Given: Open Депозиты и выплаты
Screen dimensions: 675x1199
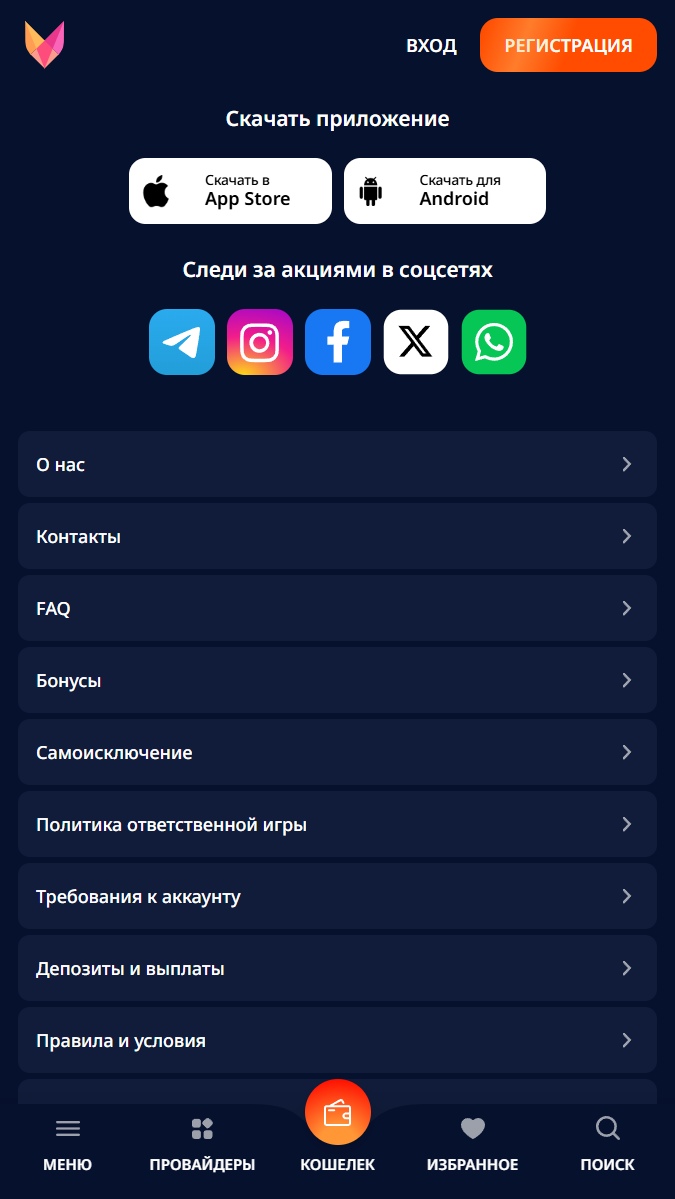Looking at the screenshot, I should coord(337,968).
